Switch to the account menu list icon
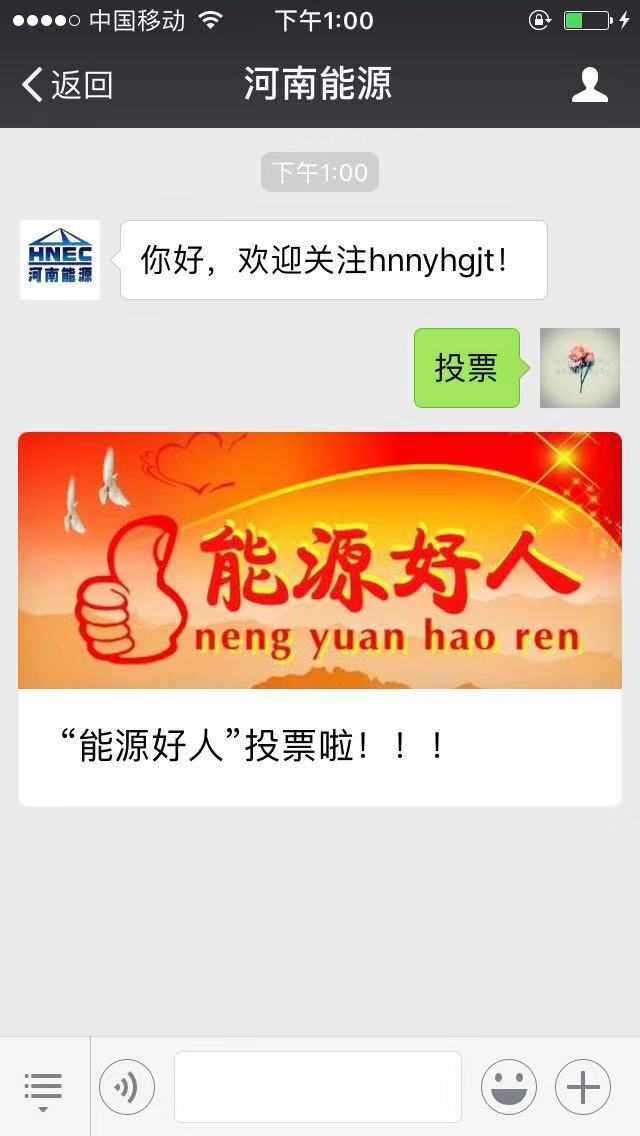640x1136 pixels. click(x=43, y=1087)
